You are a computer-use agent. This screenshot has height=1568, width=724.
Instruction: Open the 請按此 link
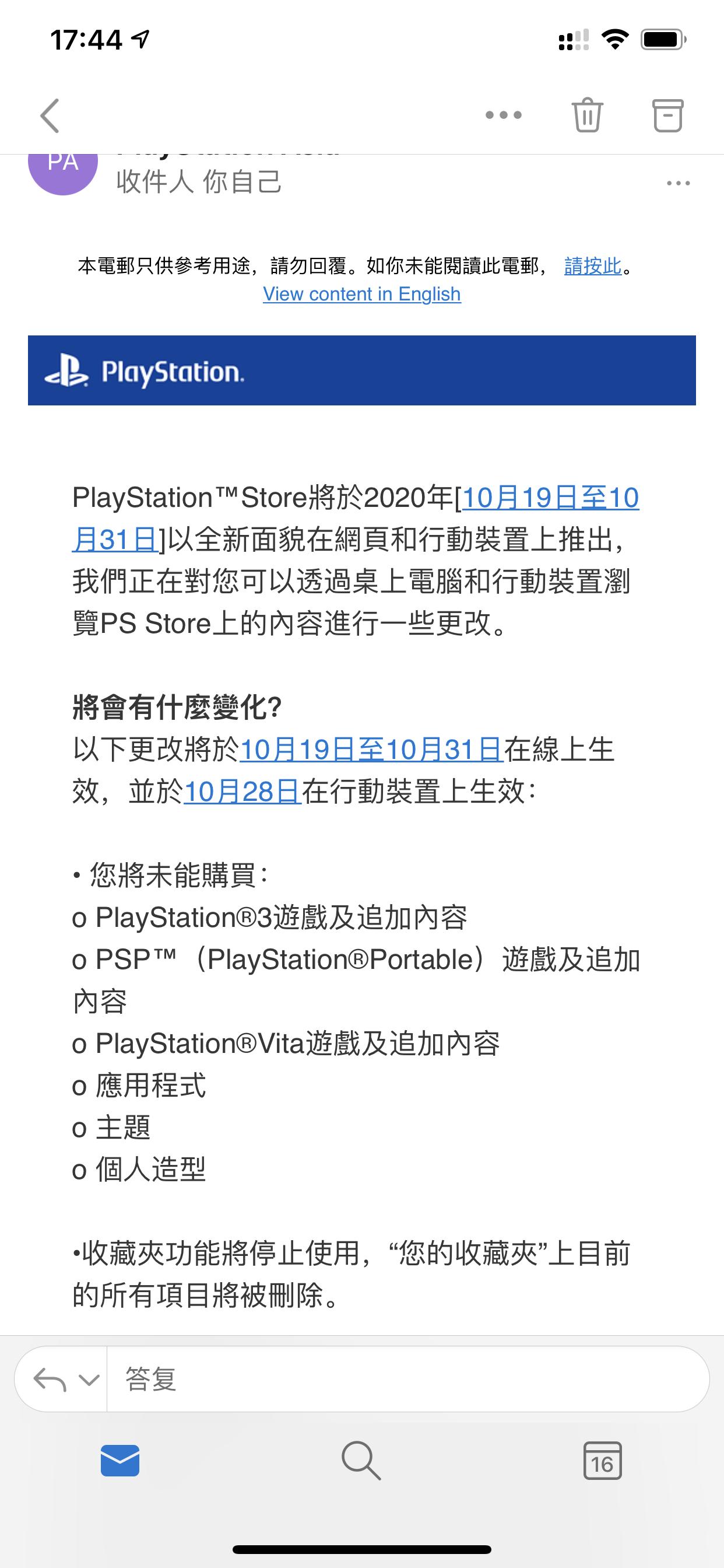coord(592,265)
